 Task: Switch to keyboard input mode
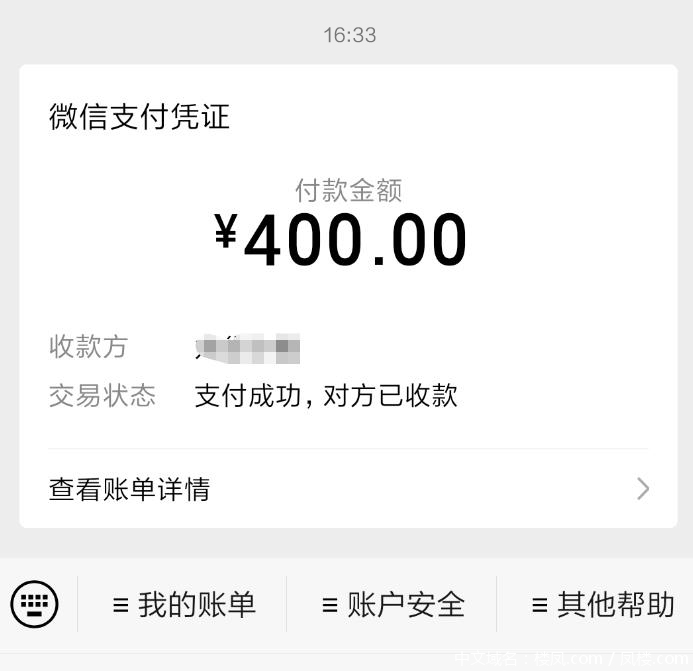(35, 604)
